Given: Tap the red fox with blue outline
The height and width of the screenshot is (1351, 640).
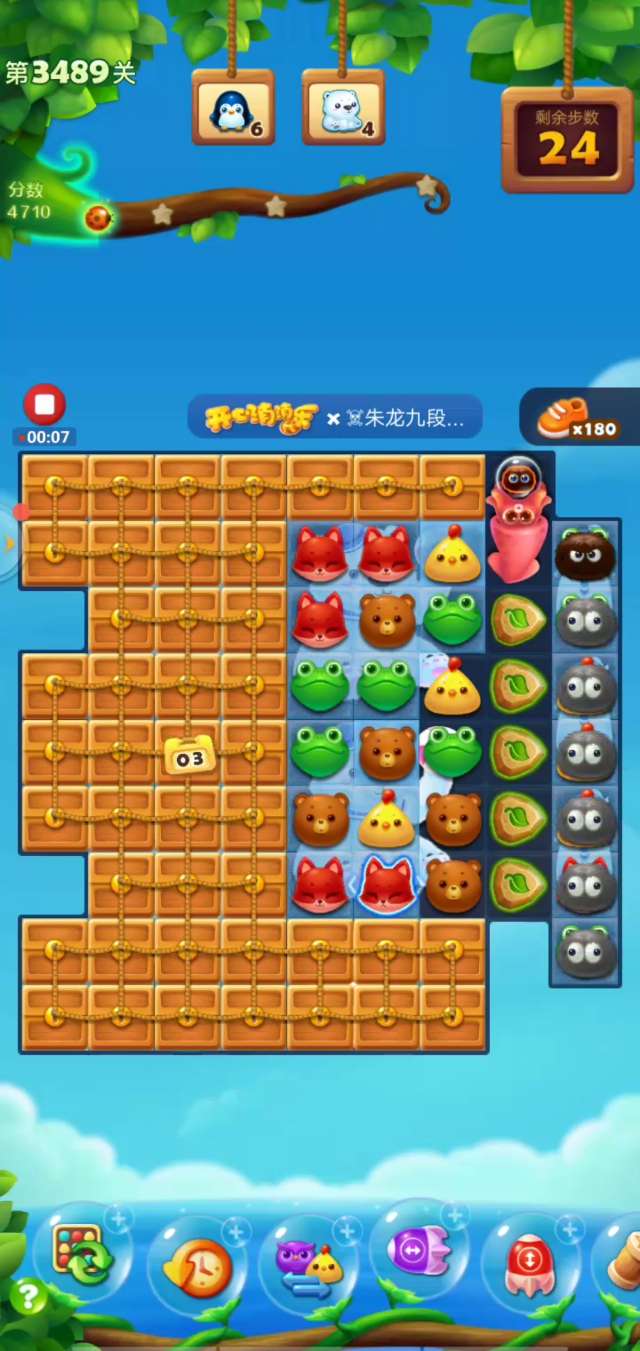Looking at the screenshot, I should (386, 884).
